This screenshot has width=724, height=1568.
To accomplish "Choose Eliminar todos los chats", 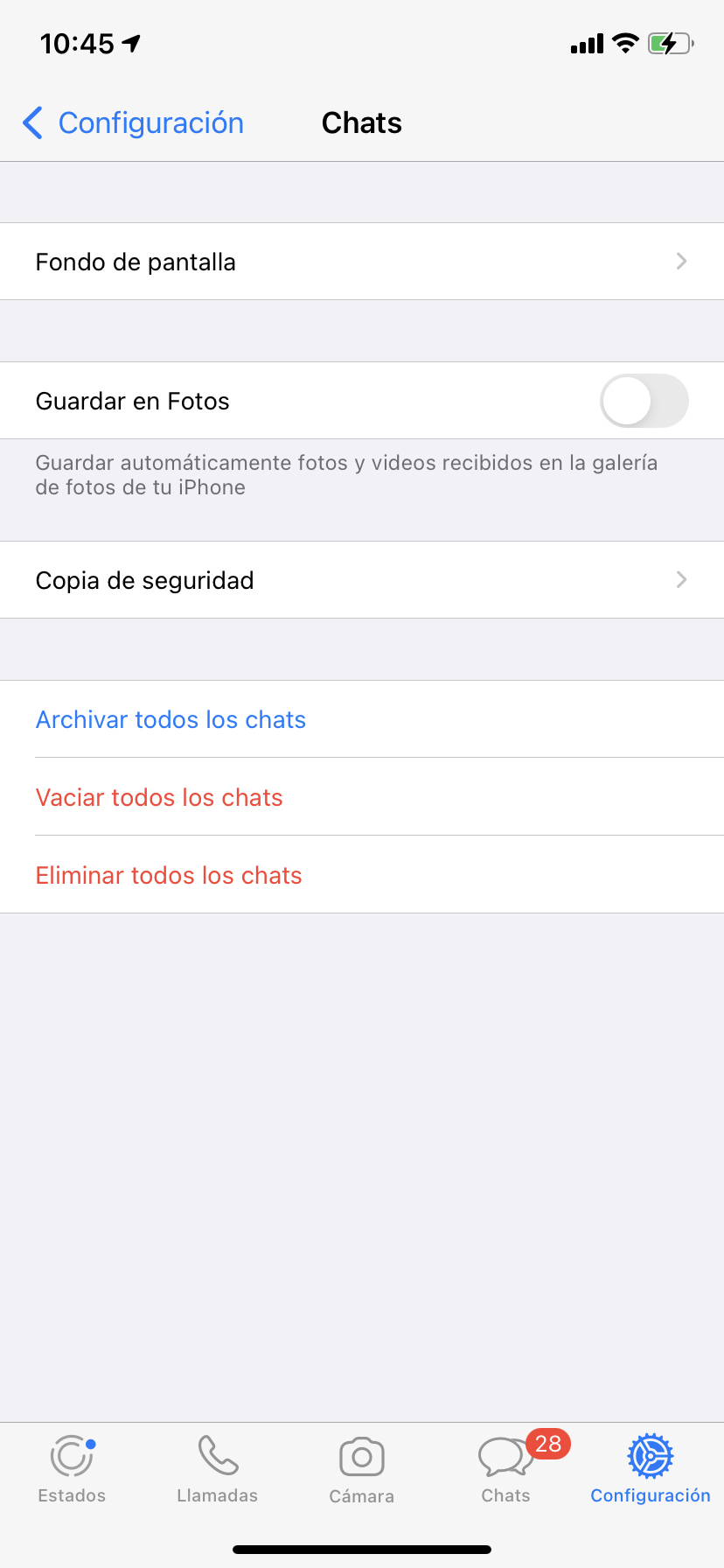I will pos(169,875).
